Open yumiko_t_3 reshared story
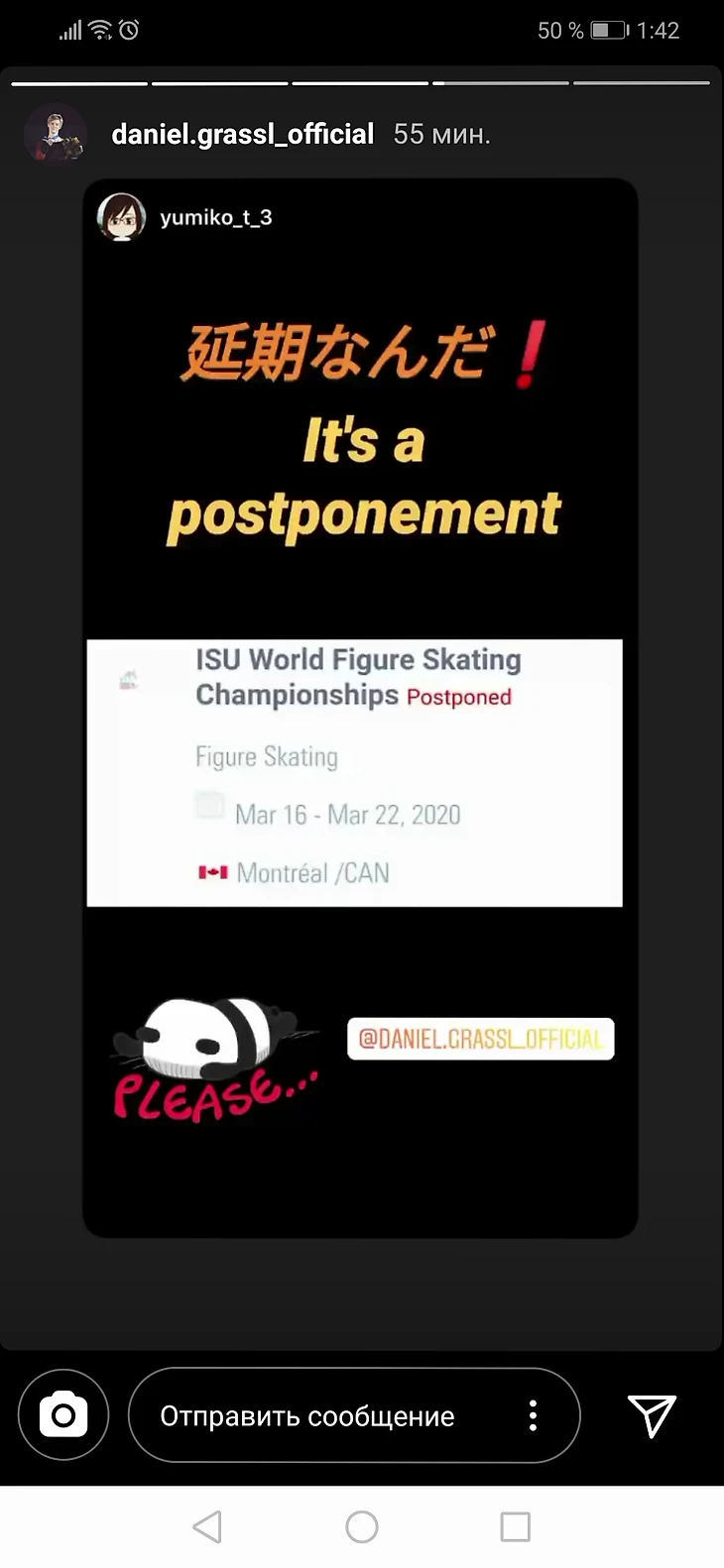The image size is (724, 1568). pos(215,217)
